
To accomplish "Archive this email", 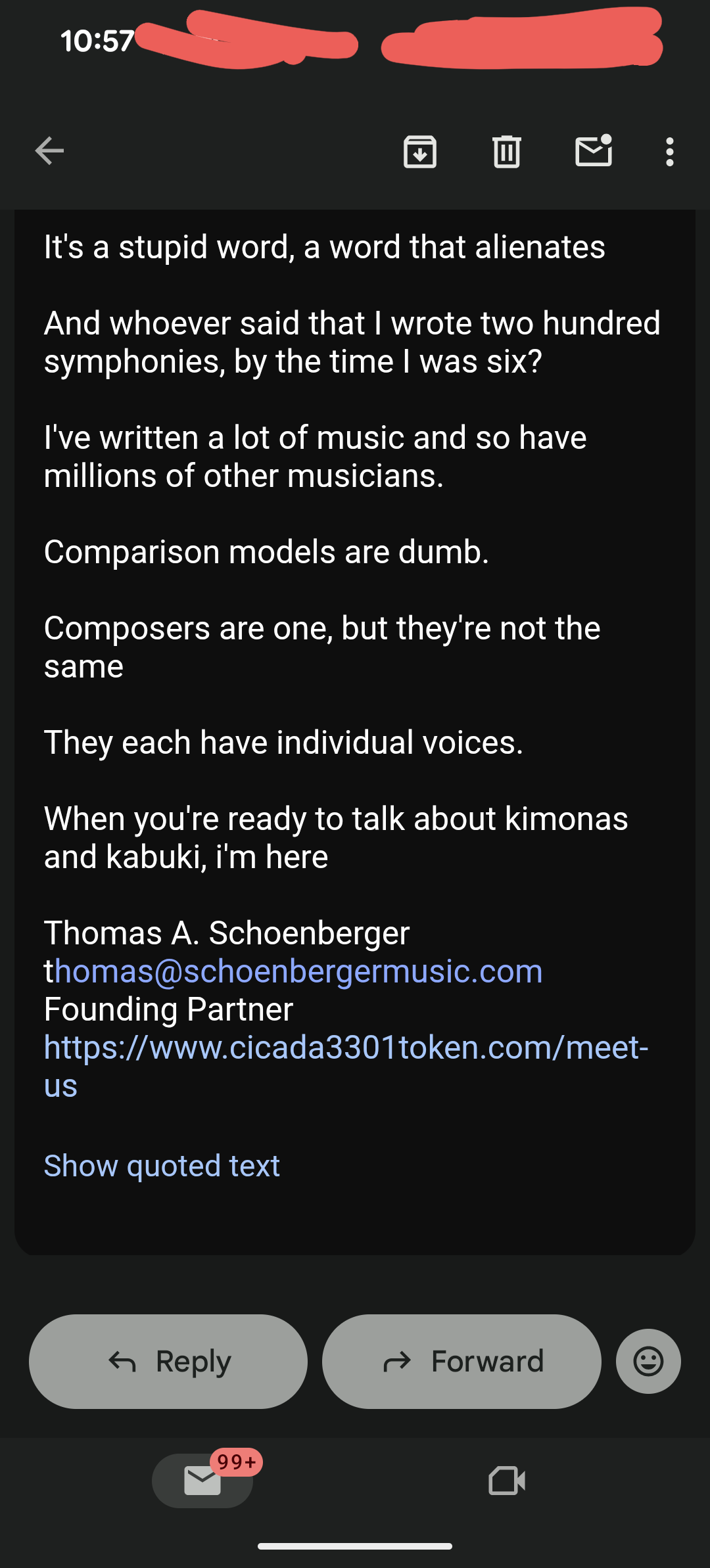I will click(420, 152).
